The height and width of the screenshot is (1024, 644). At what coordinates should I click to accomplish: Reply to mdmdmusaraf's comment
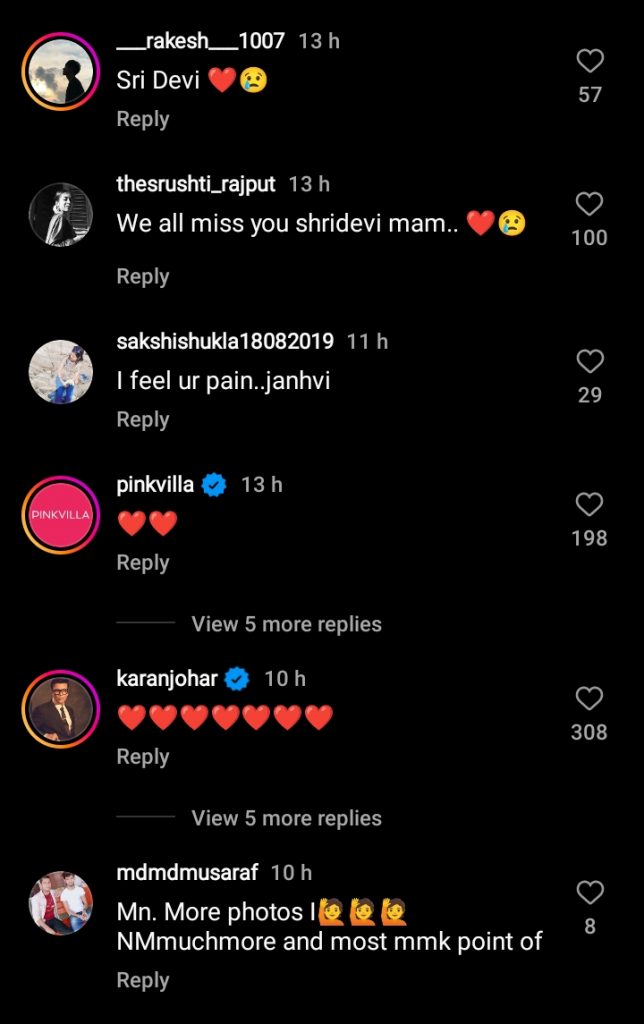coord(143,980)
